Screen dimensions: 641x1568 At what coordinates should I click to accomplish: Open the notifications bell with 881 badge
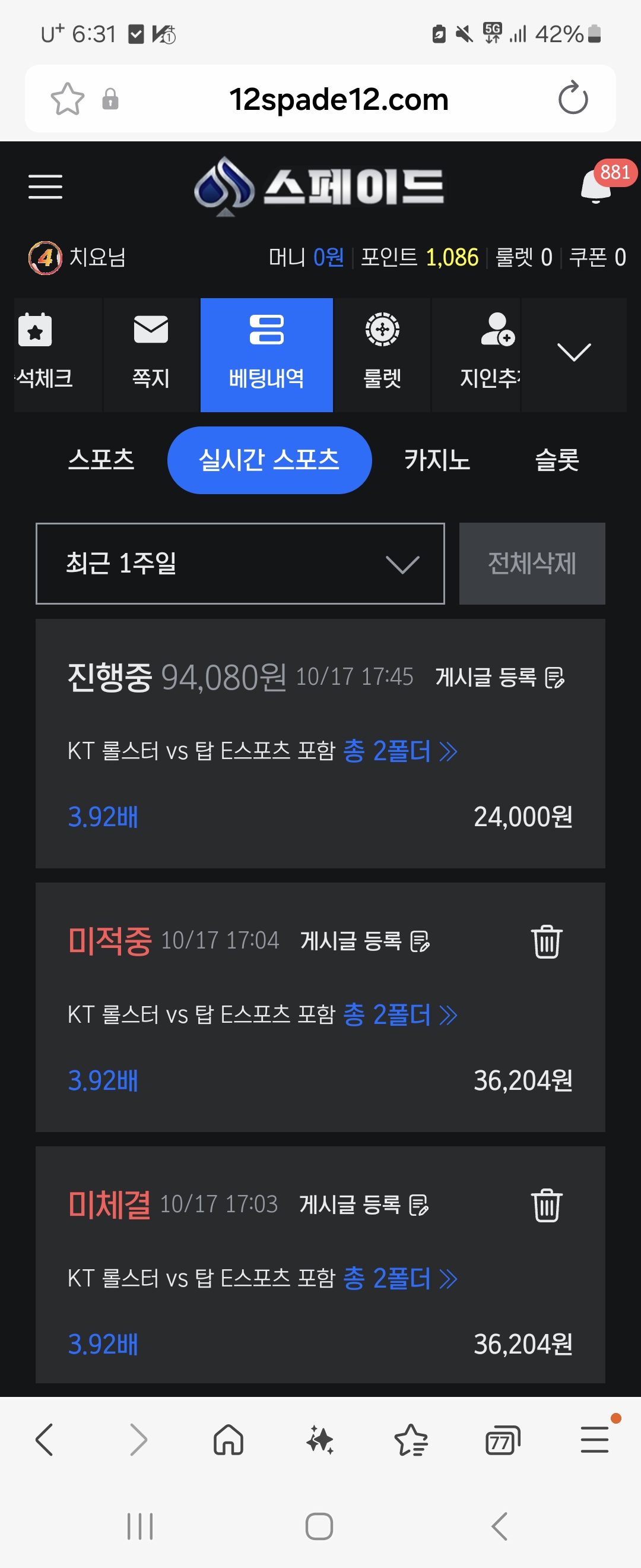(x=596, y=186)
